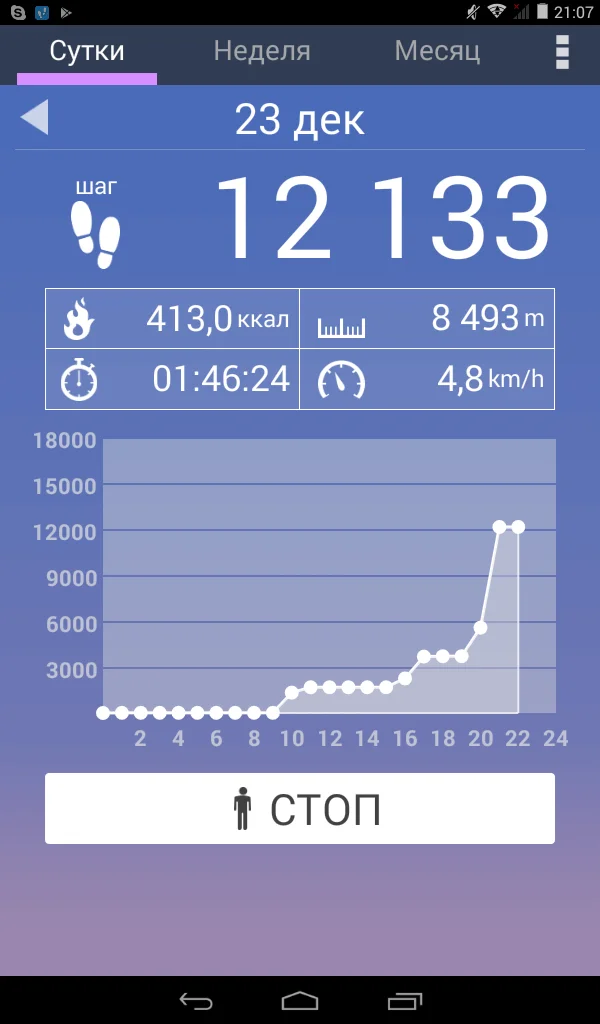
Task: Tap the СТОП button
Action: [x=300, y=808]
